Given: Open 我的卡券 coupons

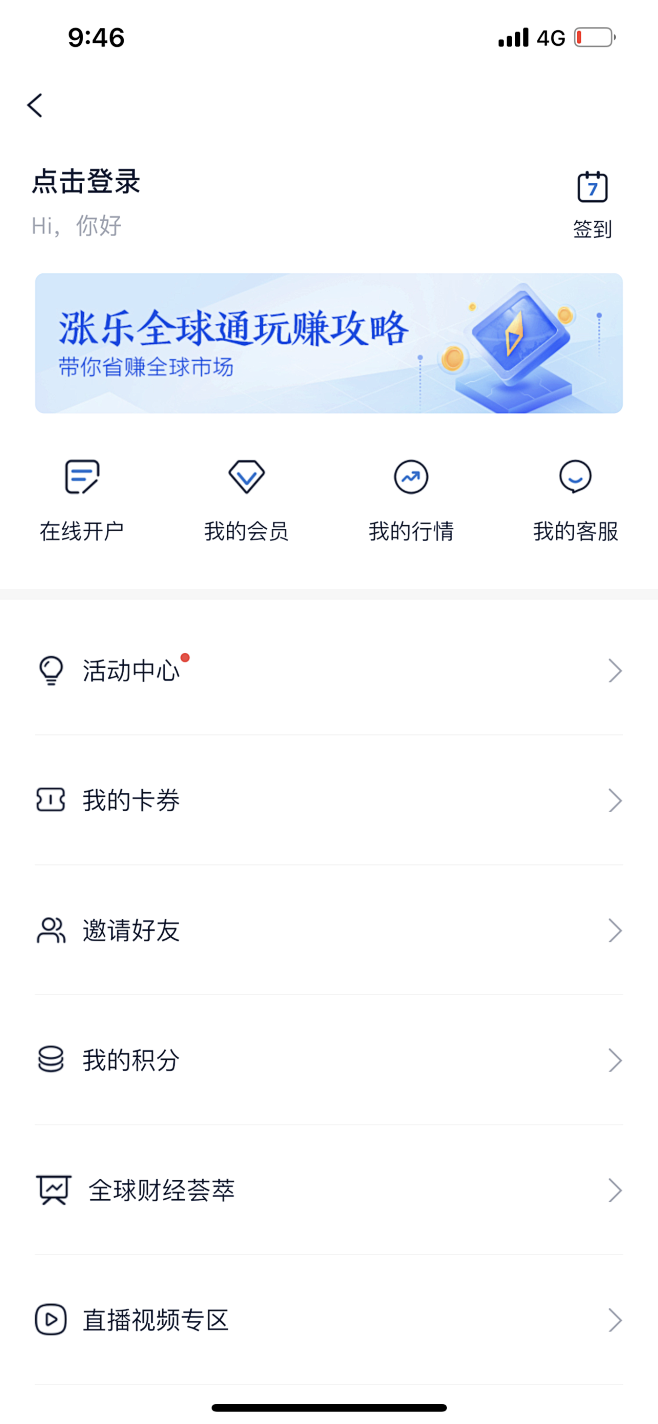Looking at the screenshot, I should click(329, 800).
